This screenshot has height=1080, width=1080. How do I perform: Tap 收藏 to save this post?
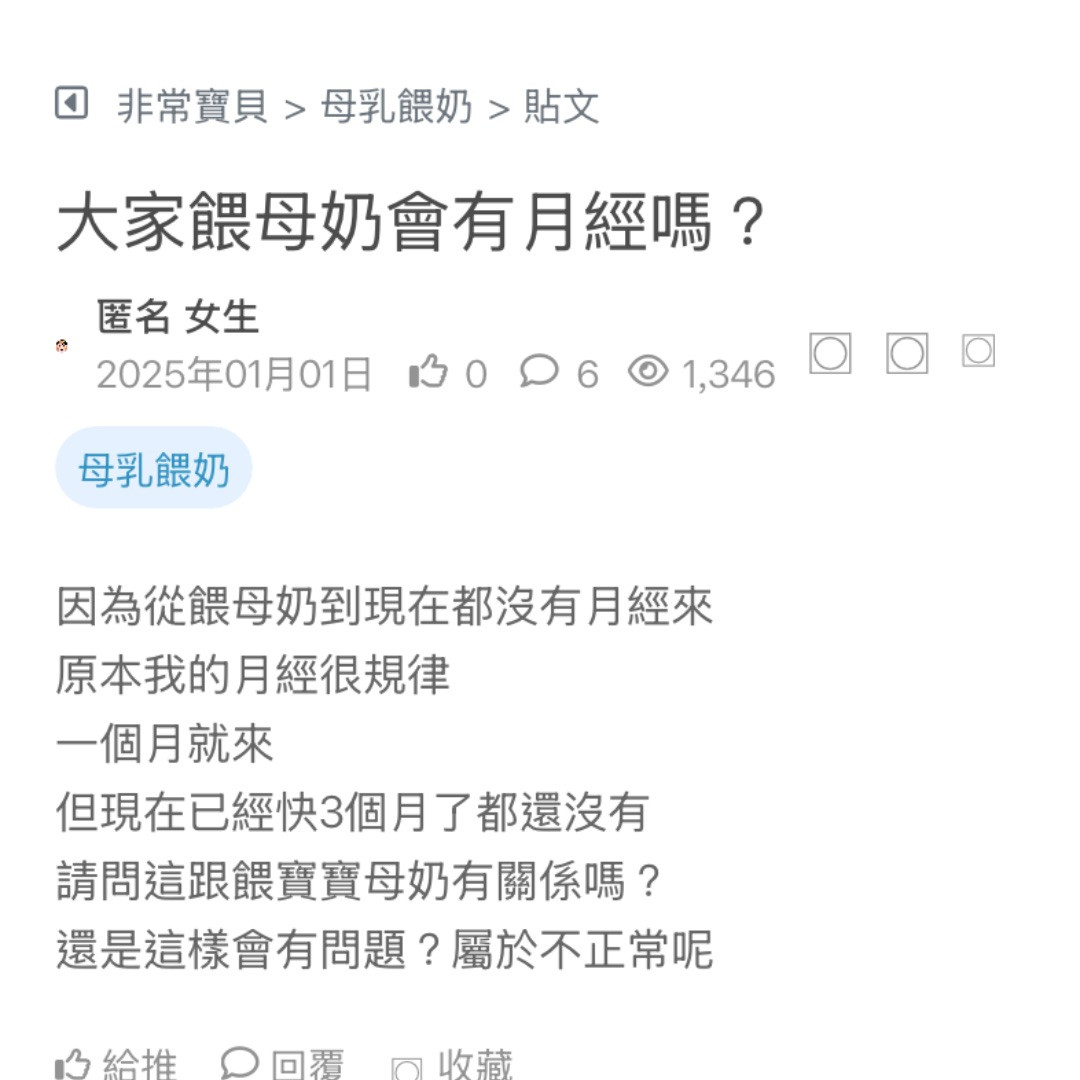pos(452,1064)
